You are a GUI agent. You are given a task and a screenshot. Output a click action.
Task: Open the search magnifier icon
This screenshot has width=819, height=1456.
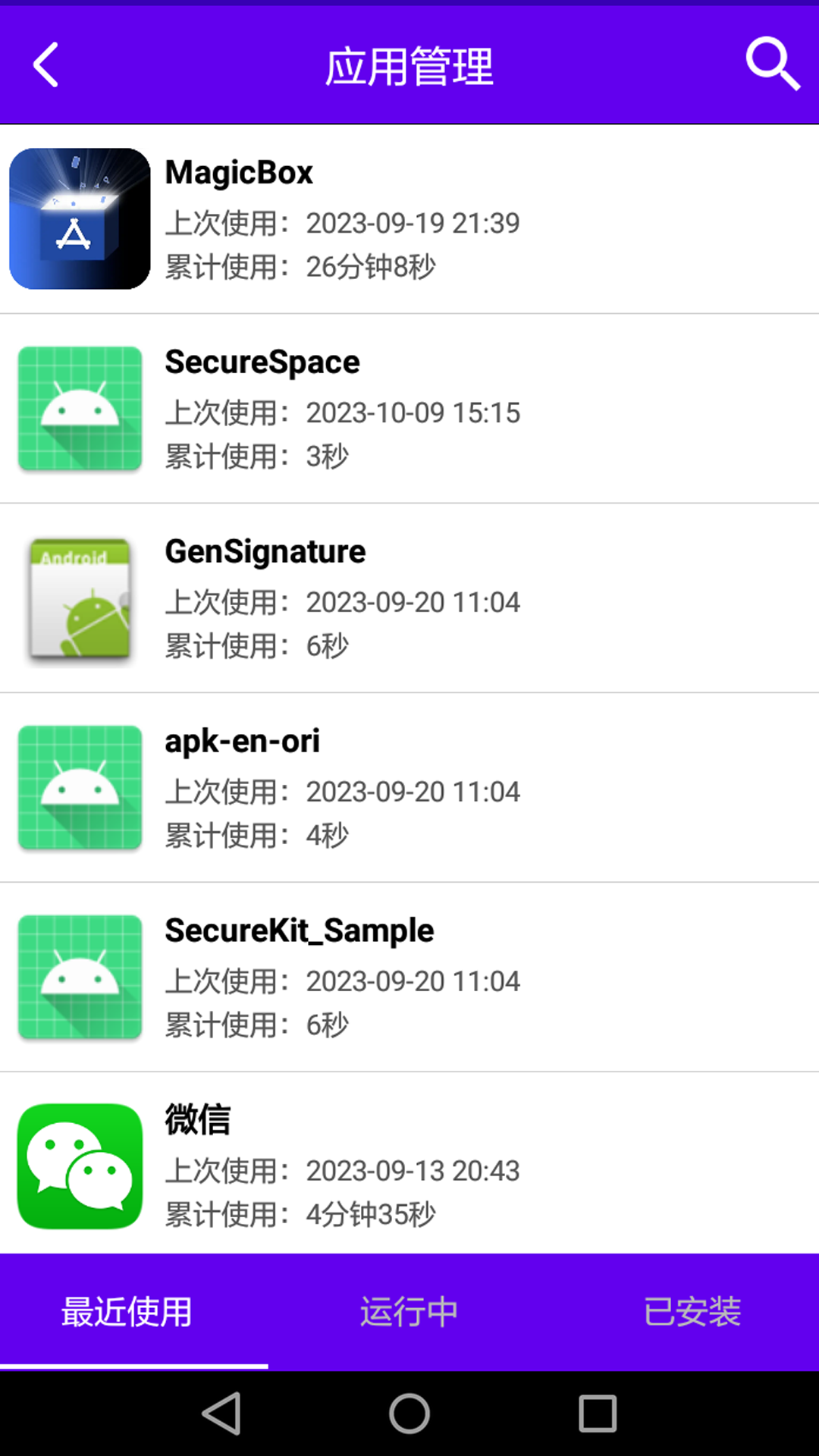pos(771,64)
